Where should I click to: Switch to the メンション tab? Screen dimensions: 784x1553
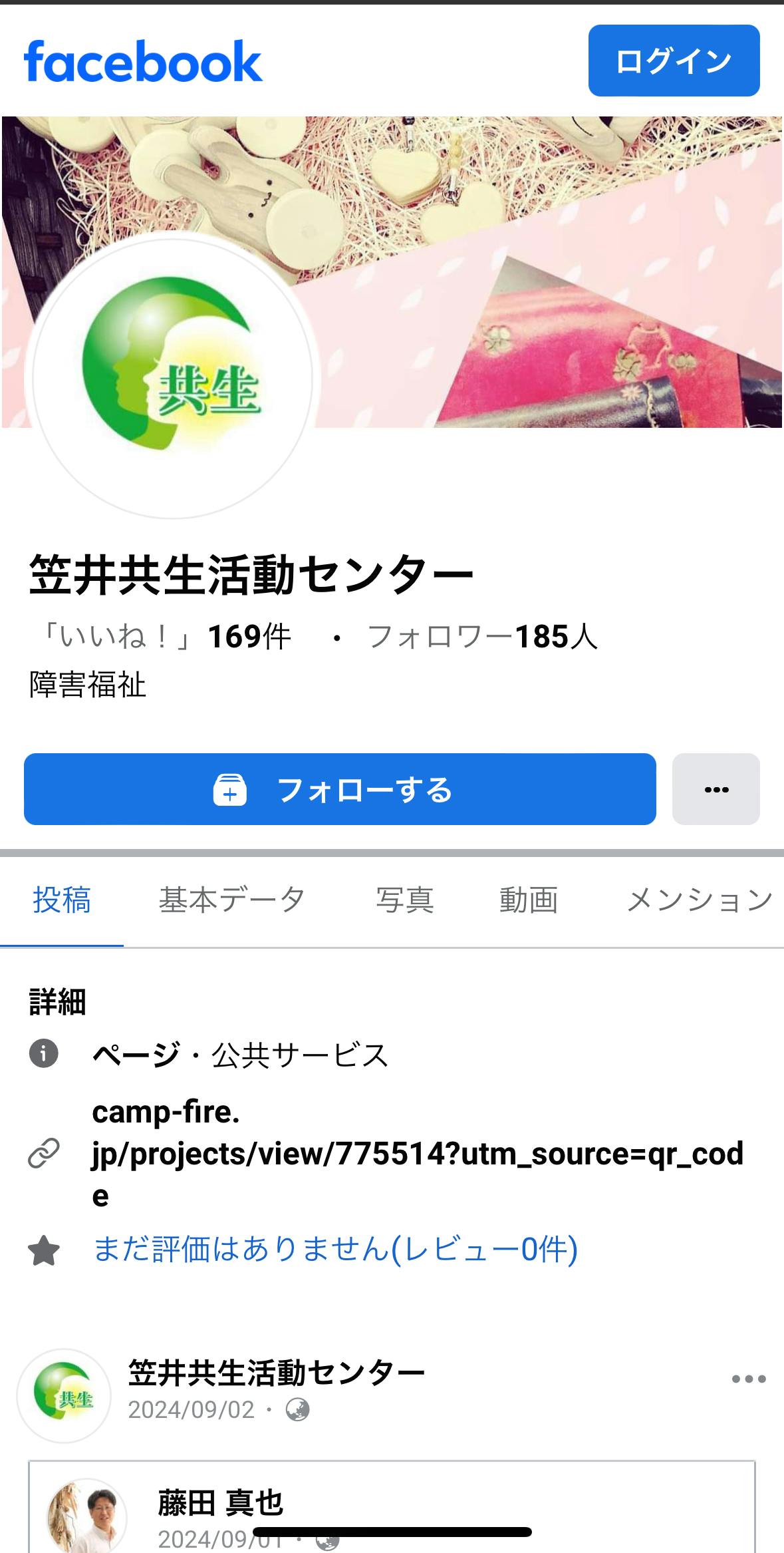[698, 900]
